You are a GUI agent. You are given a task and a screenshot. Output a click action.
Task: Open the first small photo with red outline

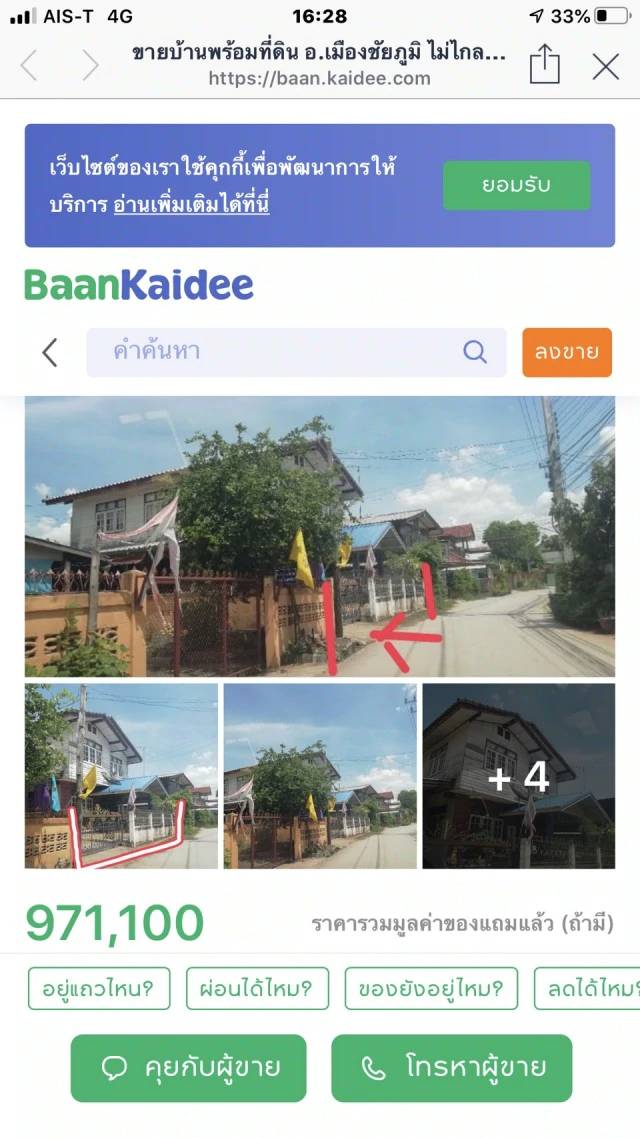click(121, 776)
